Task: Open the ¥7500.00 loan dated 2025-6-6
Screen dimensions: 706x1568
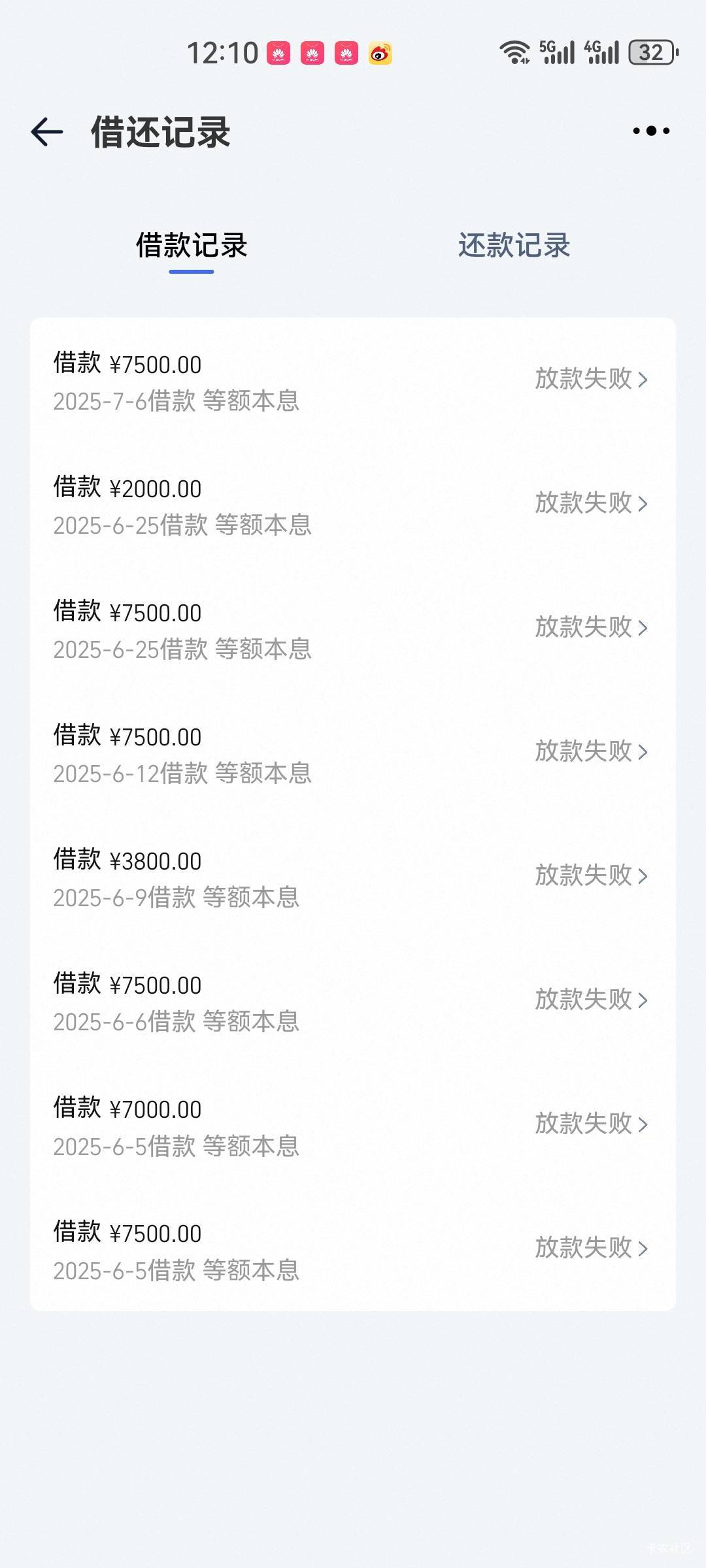Action: pos(353,1001)
